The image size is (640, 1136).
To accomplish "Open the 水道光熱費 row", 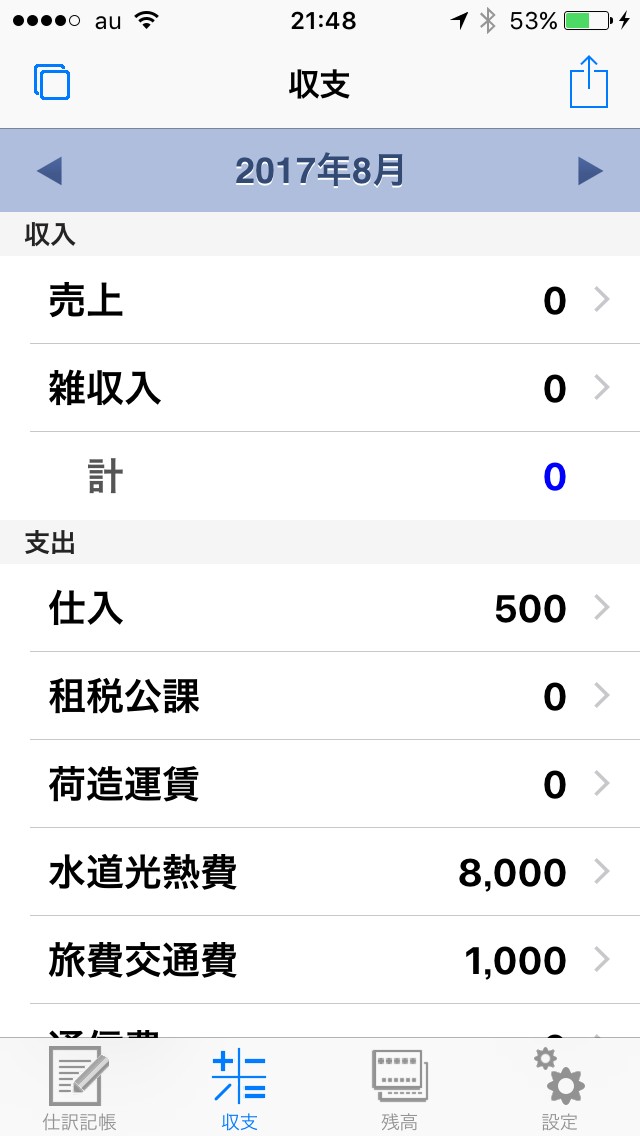I will pyautogui.click(x=320, y=872).
